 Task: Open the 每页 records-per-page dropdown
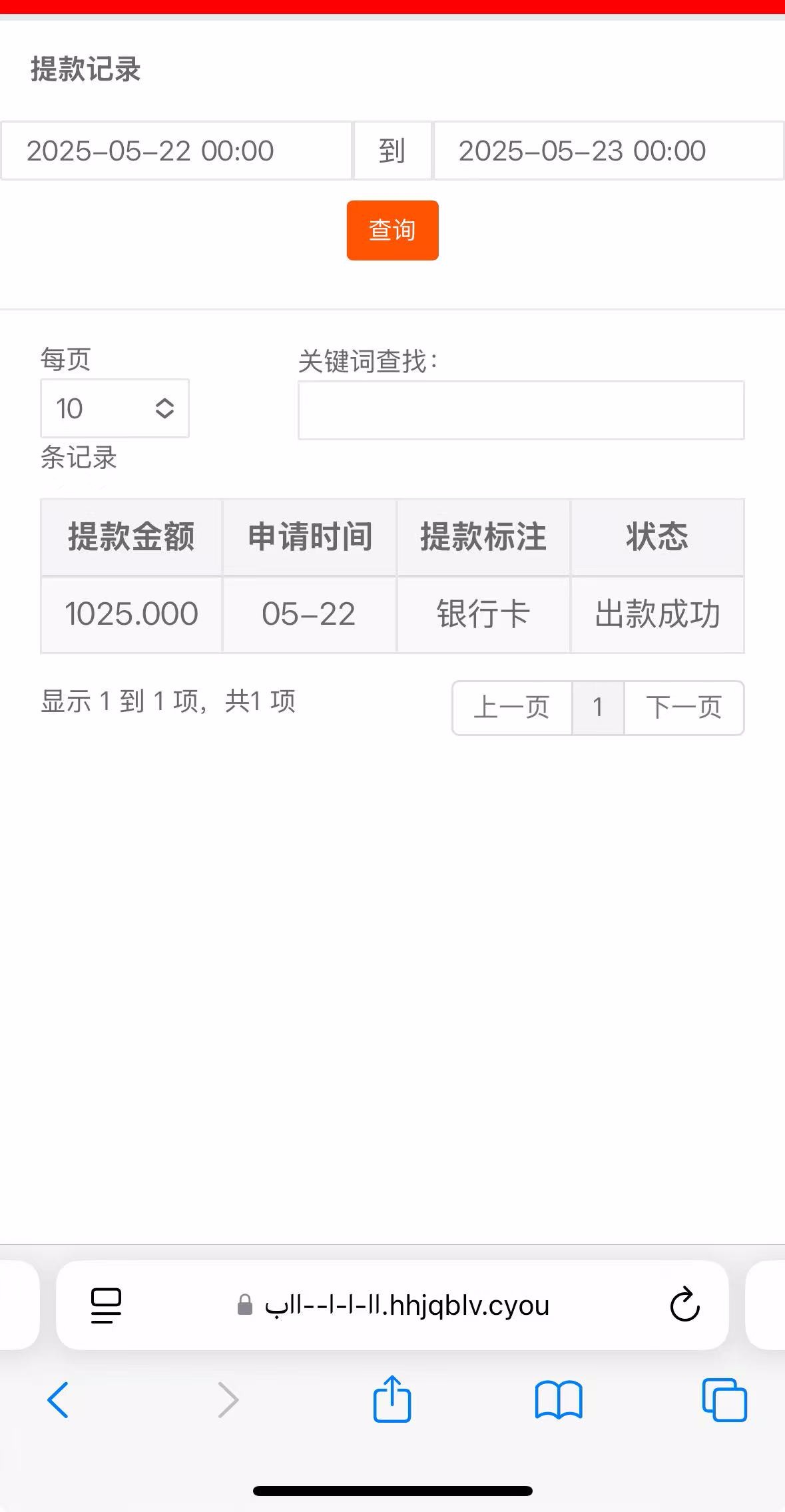(x=115, y=408)
